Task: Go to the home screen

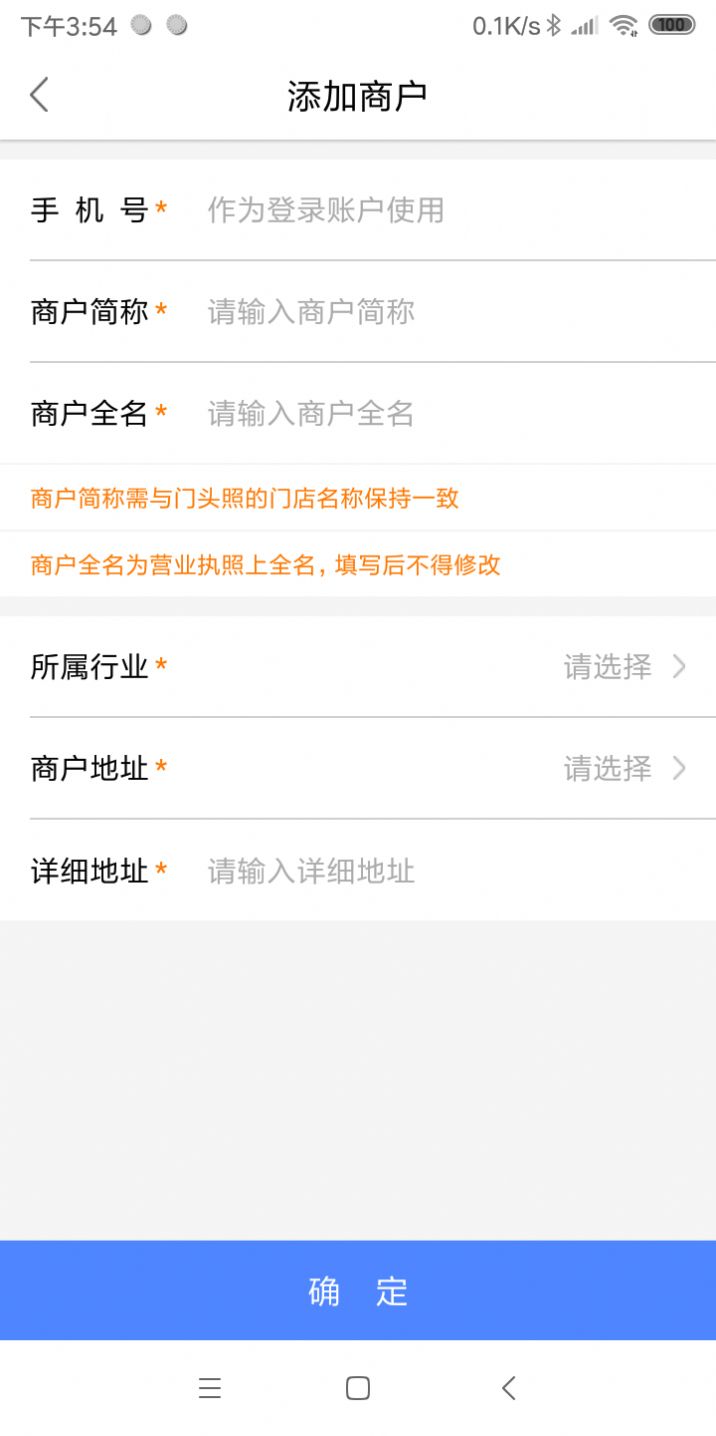Action: [358, 1388]
